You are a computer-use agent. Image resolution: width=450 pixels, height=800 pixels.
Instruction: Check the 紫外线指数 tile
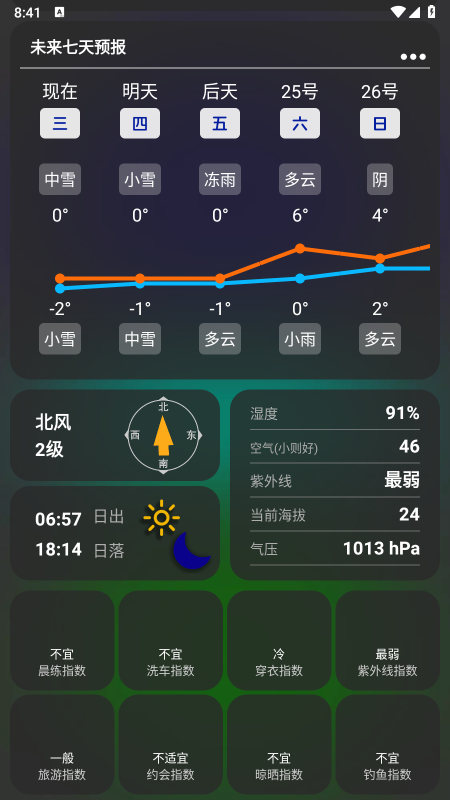[388, 640]
